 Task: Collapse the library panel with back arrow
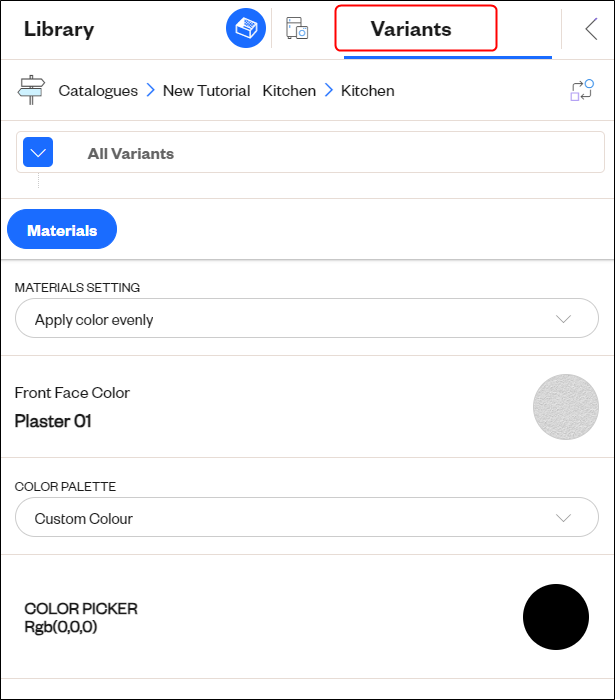[x=591, y=29]
